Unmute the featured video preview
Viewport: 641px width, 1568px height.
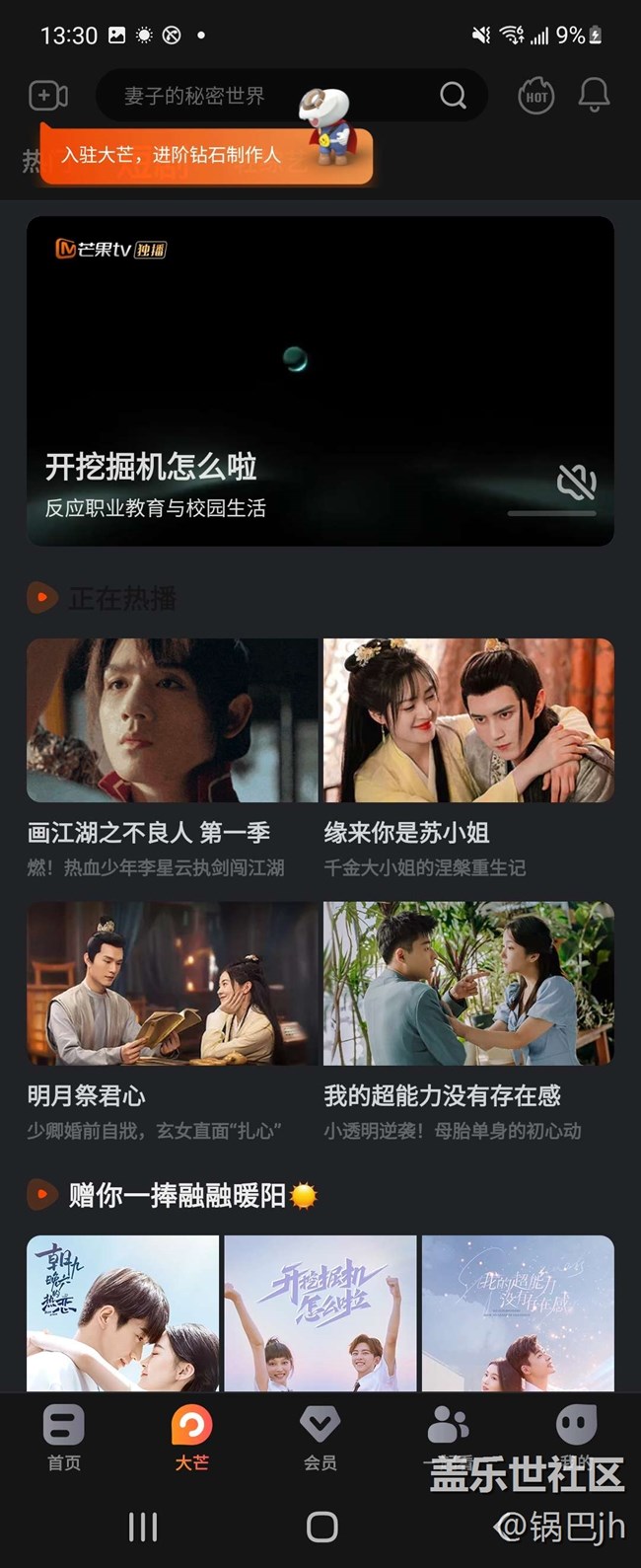(x=576, y=482)
